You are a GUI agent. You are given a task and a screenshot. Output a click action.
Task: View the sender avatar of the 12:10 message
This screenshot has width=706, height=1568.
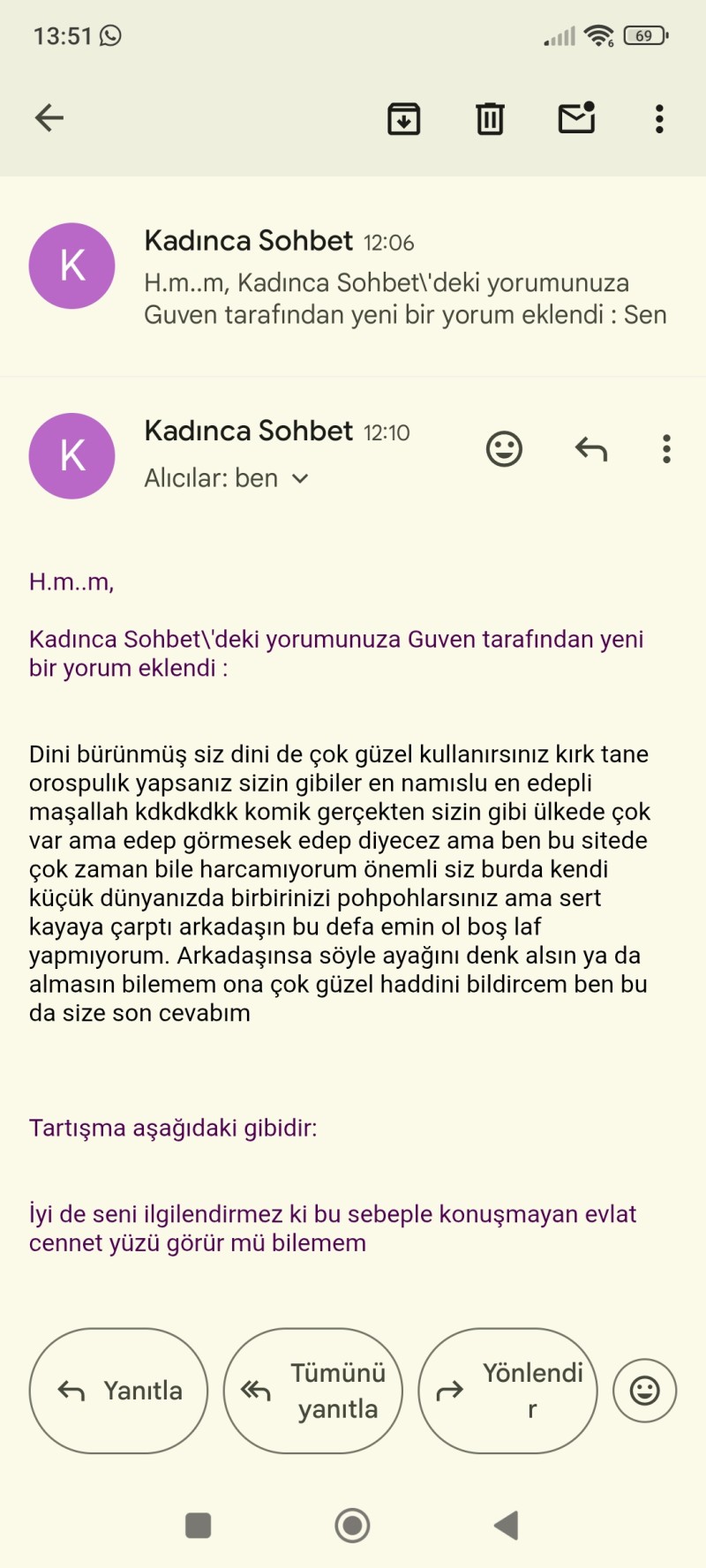click(x=72, y=456)
